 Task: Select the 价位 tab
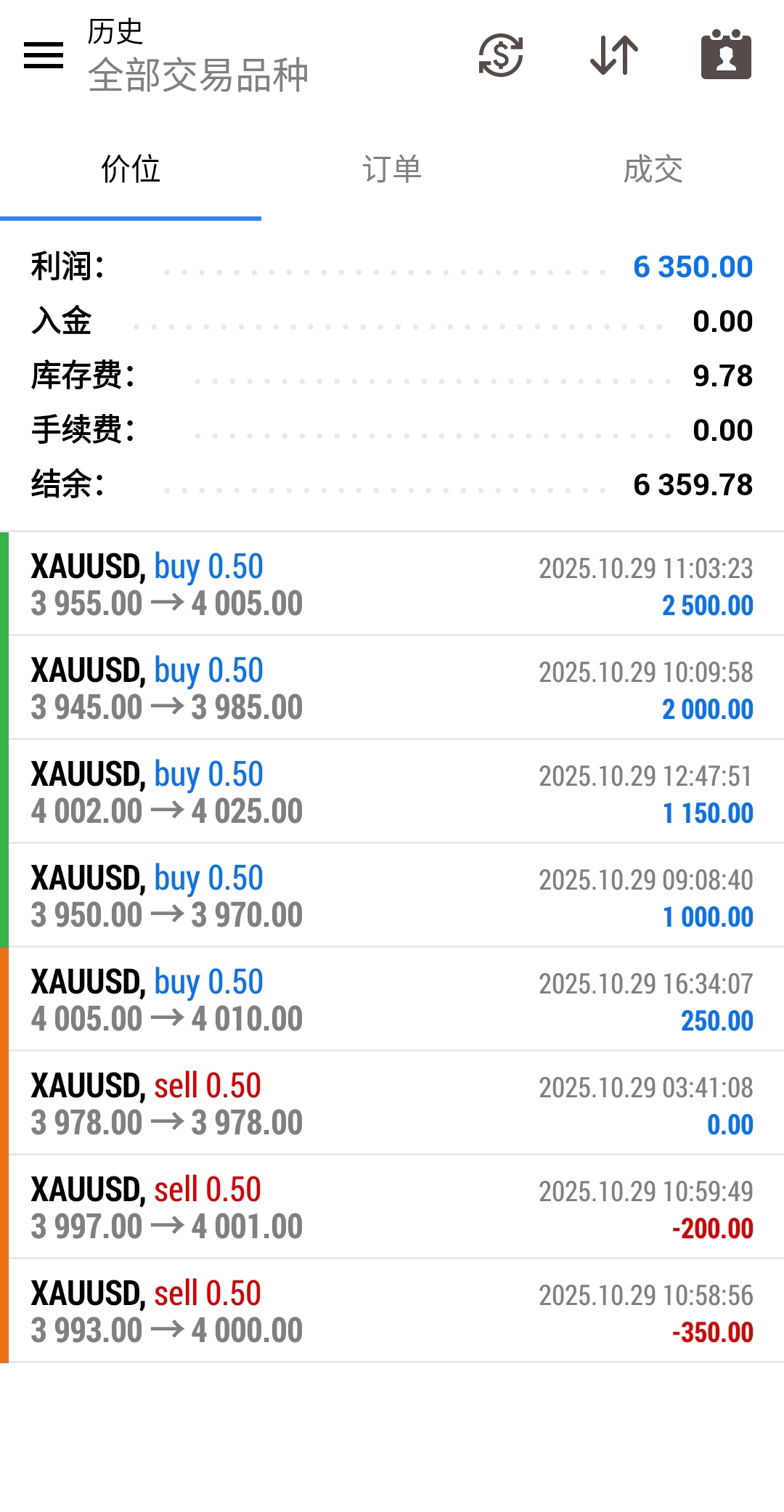(x=131, y=170)
